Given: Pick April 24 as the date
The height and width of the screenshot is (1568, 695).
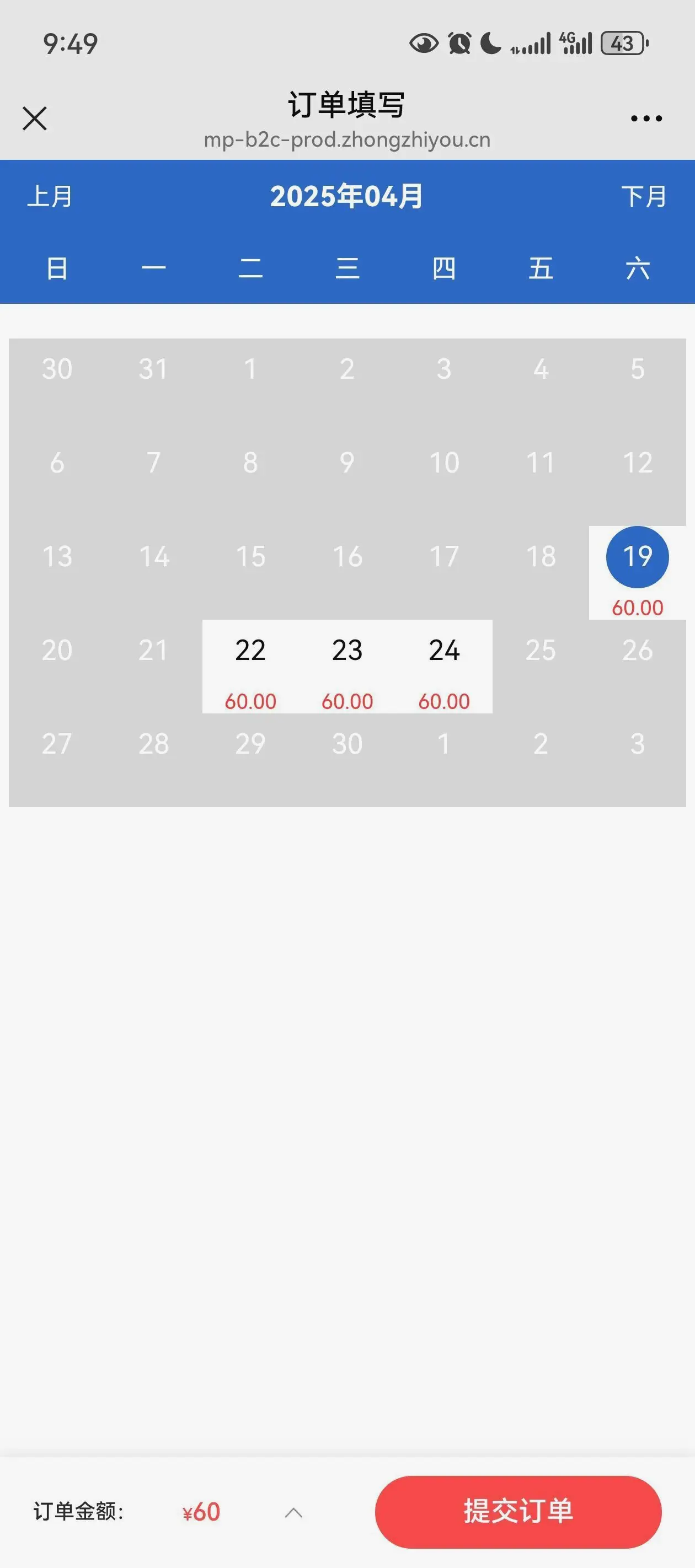Looking at the screenshot, I should tap(444, 666).
